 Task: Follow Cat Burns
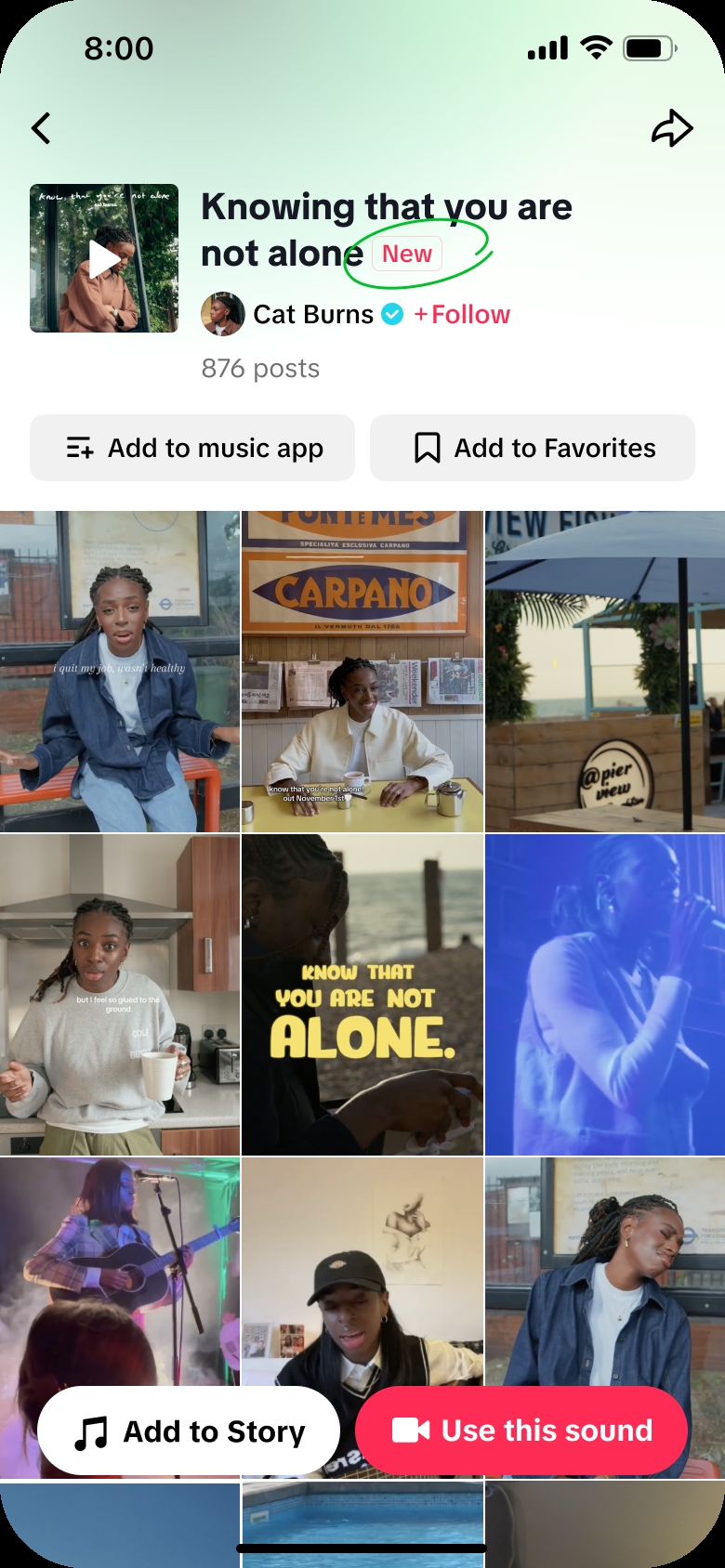pyautogui.click(x=462, y=315)
